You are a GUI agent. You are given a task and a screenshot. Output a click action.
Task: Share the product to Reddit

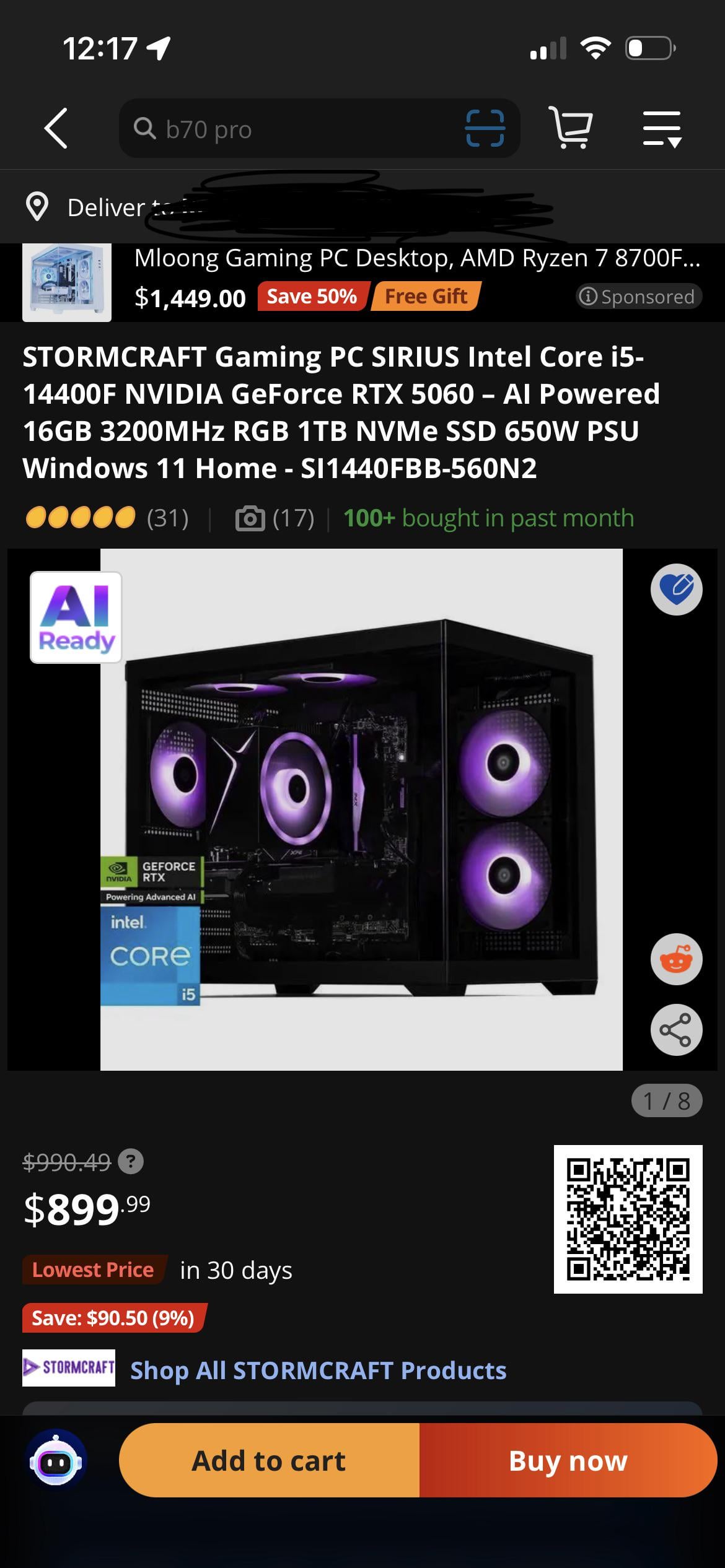click(677, 959)
